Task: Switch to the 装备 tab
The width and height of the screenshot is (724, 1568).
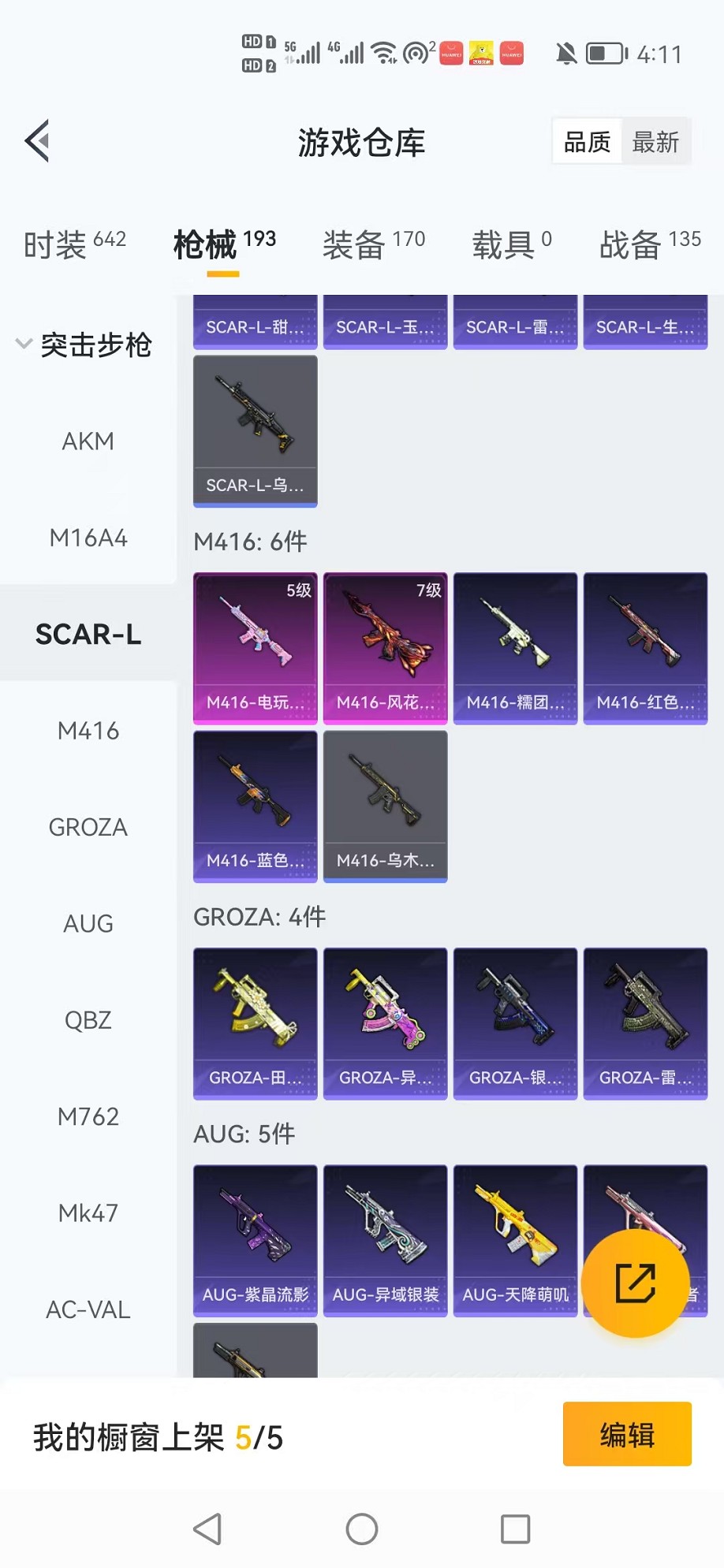Action: tap(373, 244)
